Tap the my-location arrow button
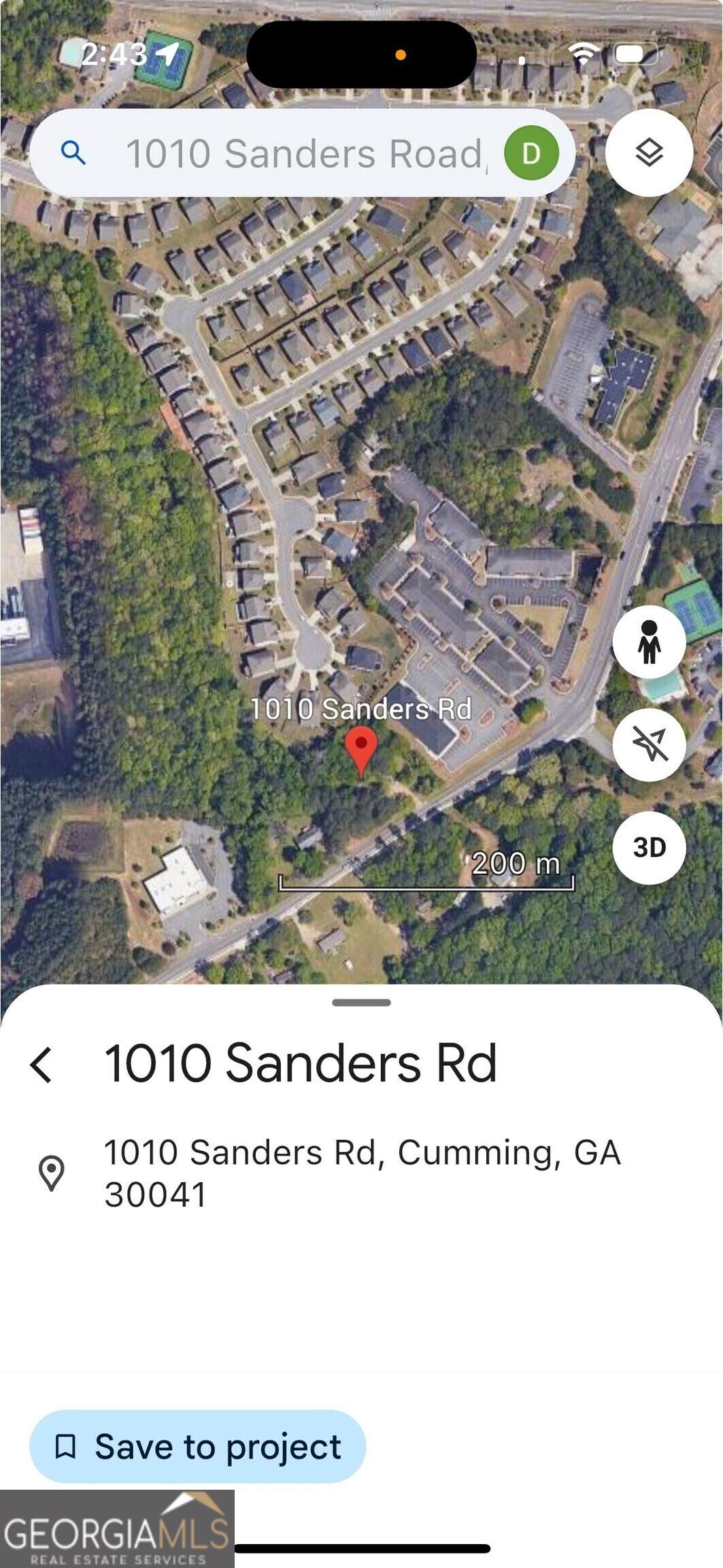This screenshot has height=1568, width=723. 649,745
